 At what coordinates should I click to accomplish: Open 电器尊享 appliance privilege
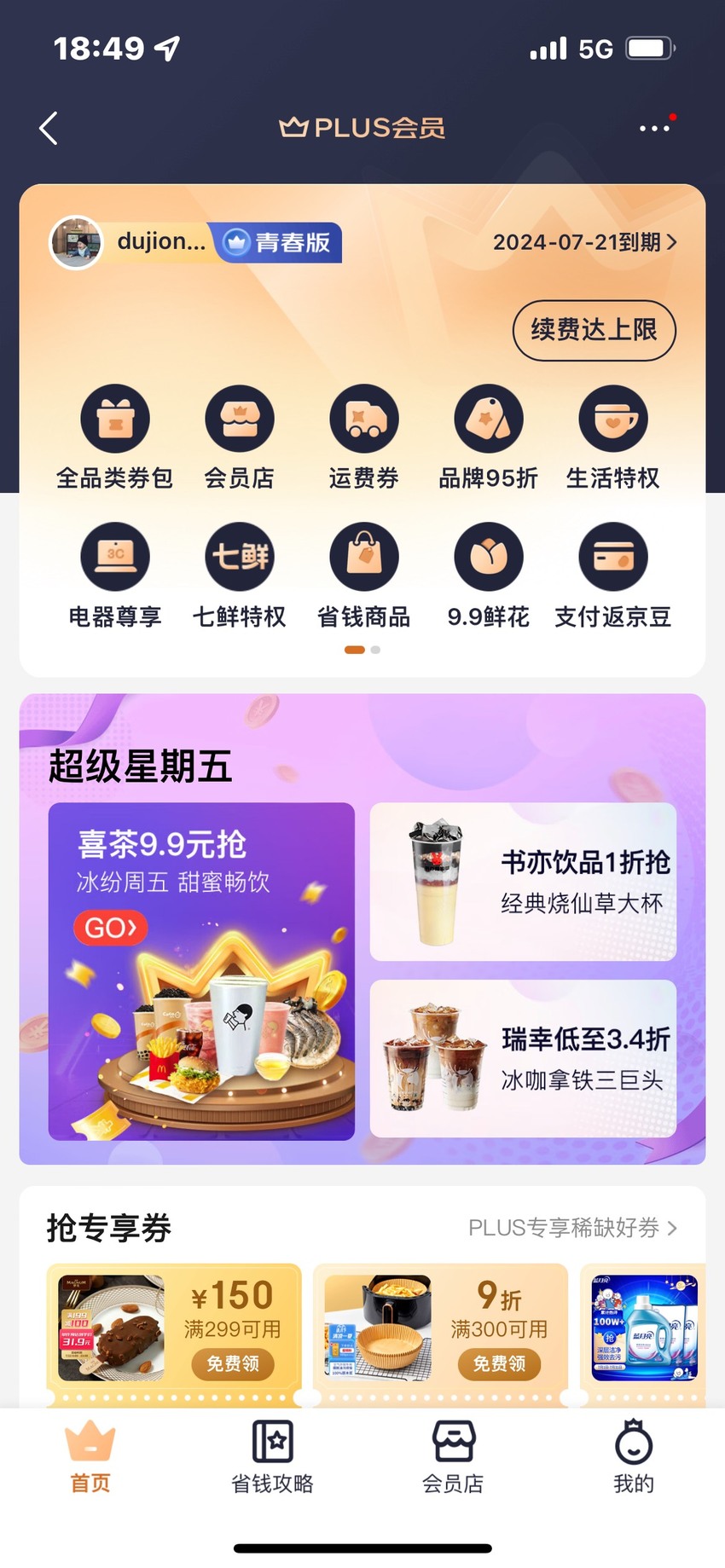[x=115, y=576]
